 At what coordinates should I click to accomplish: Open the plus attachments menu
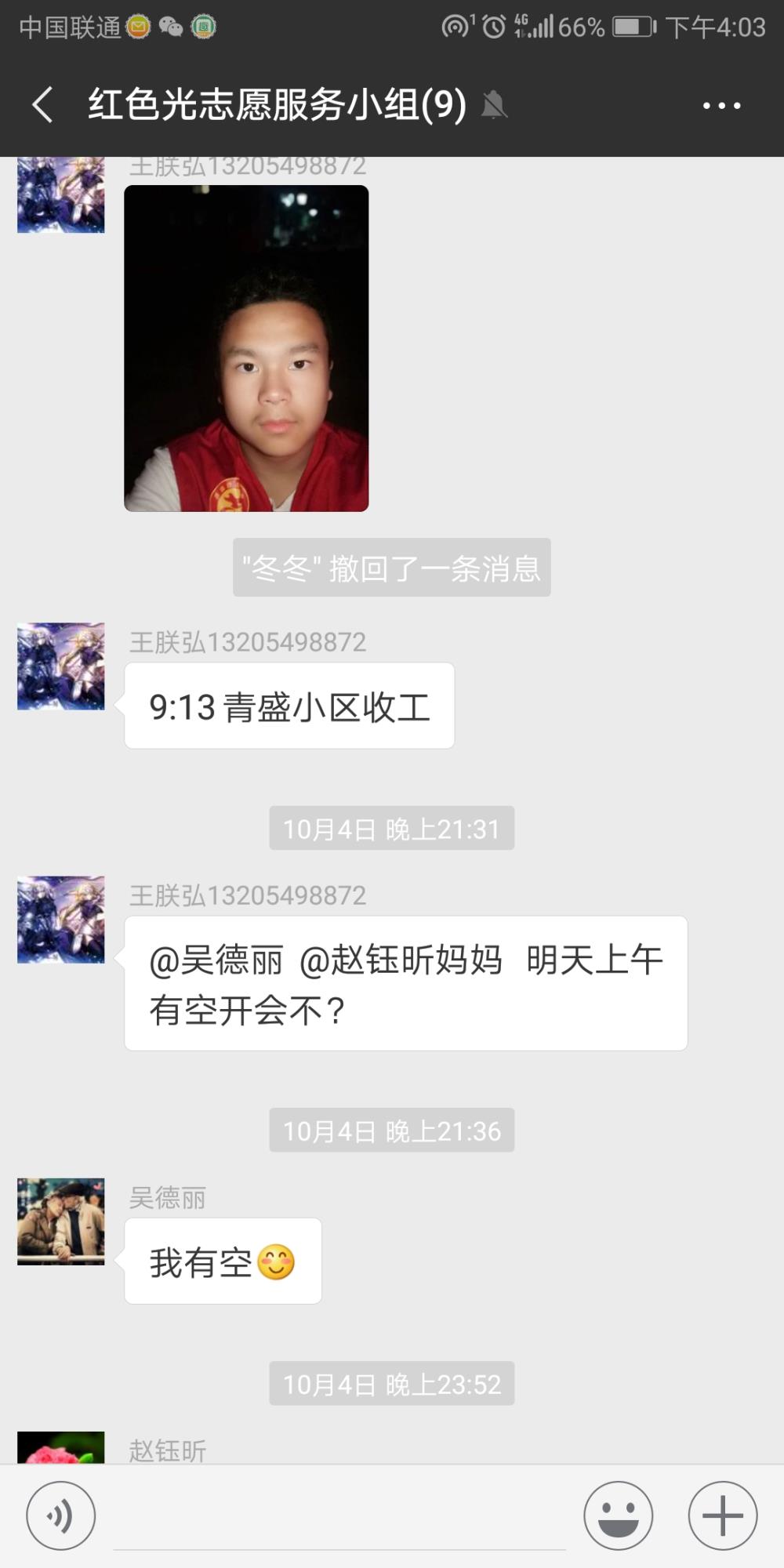(723, 1515)
